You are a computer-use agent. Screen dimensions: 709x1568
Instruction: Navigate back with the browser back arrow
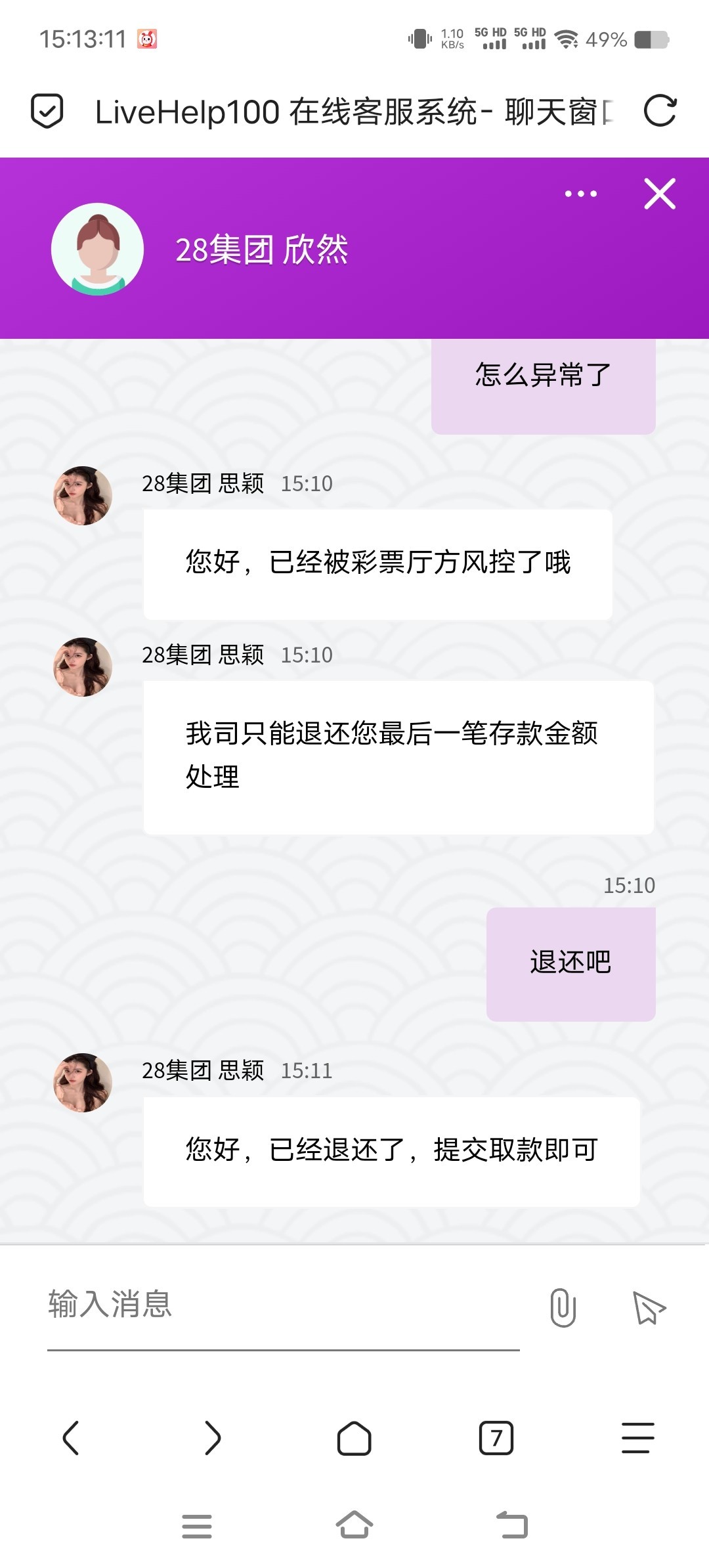71,1438
